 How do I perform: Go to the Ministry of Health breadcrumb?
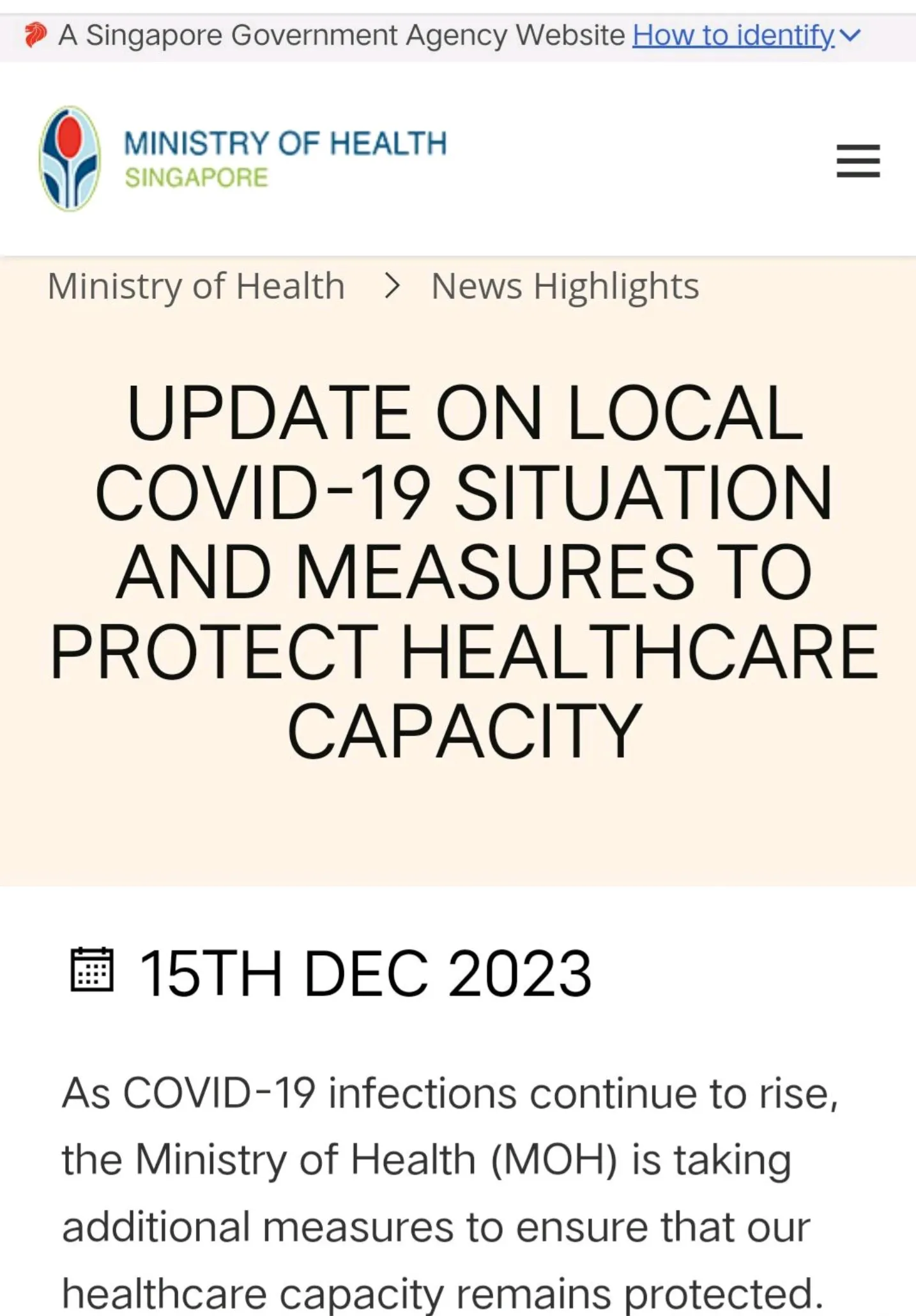(196, 286)
